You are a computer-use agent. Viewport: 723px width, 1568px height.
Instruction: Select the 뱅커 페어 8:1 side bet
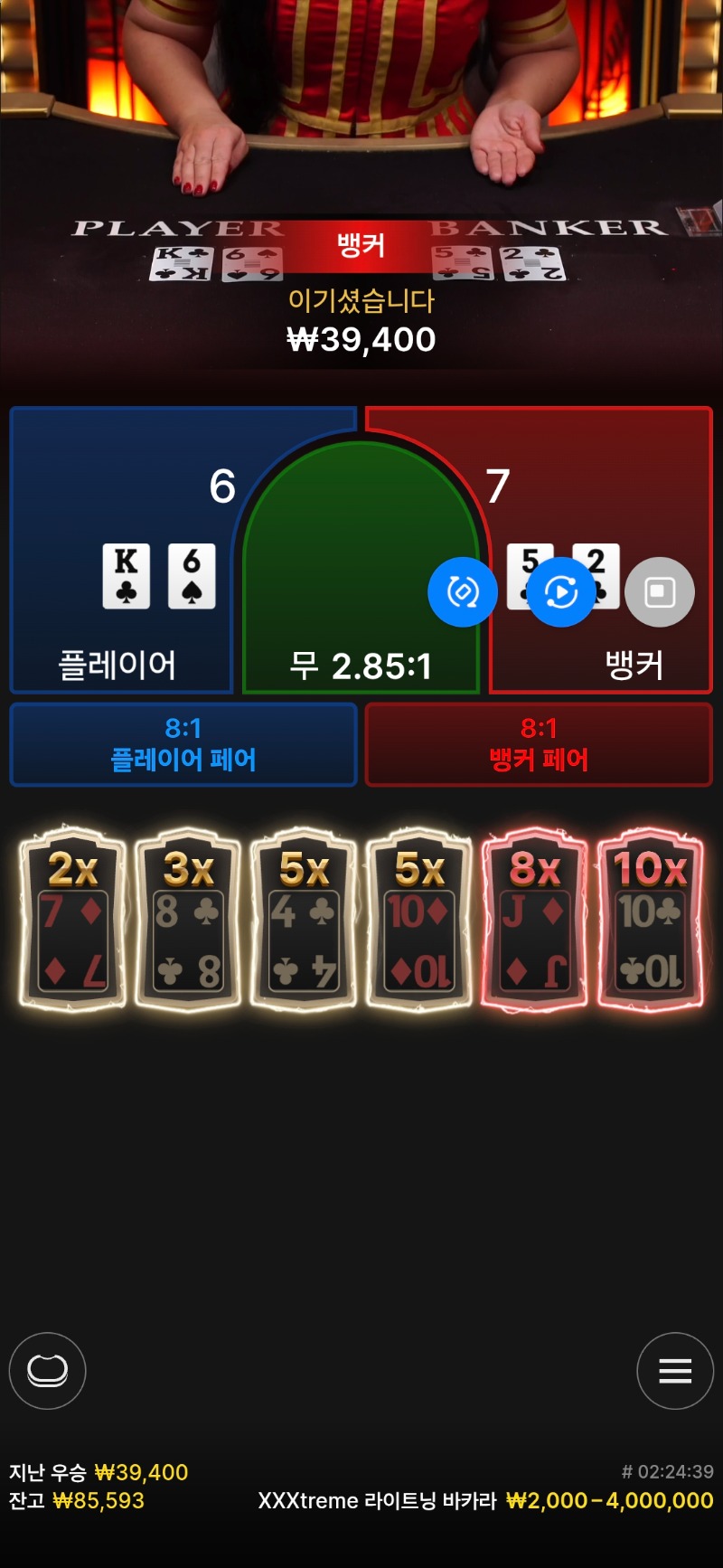pyautogui.click(x=539, y=745)
